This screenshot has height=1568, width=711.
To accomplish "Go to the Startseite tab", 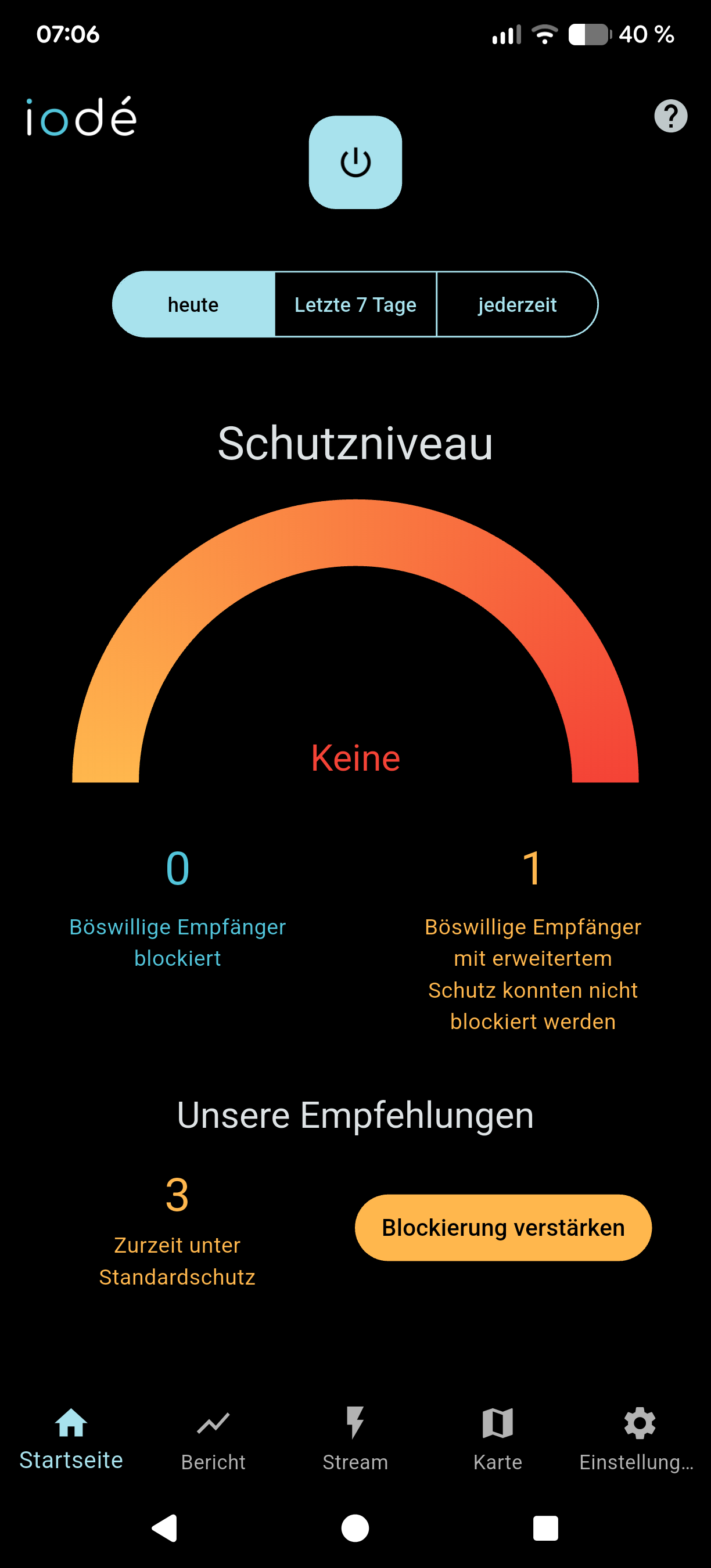I will coord(71,1439).
